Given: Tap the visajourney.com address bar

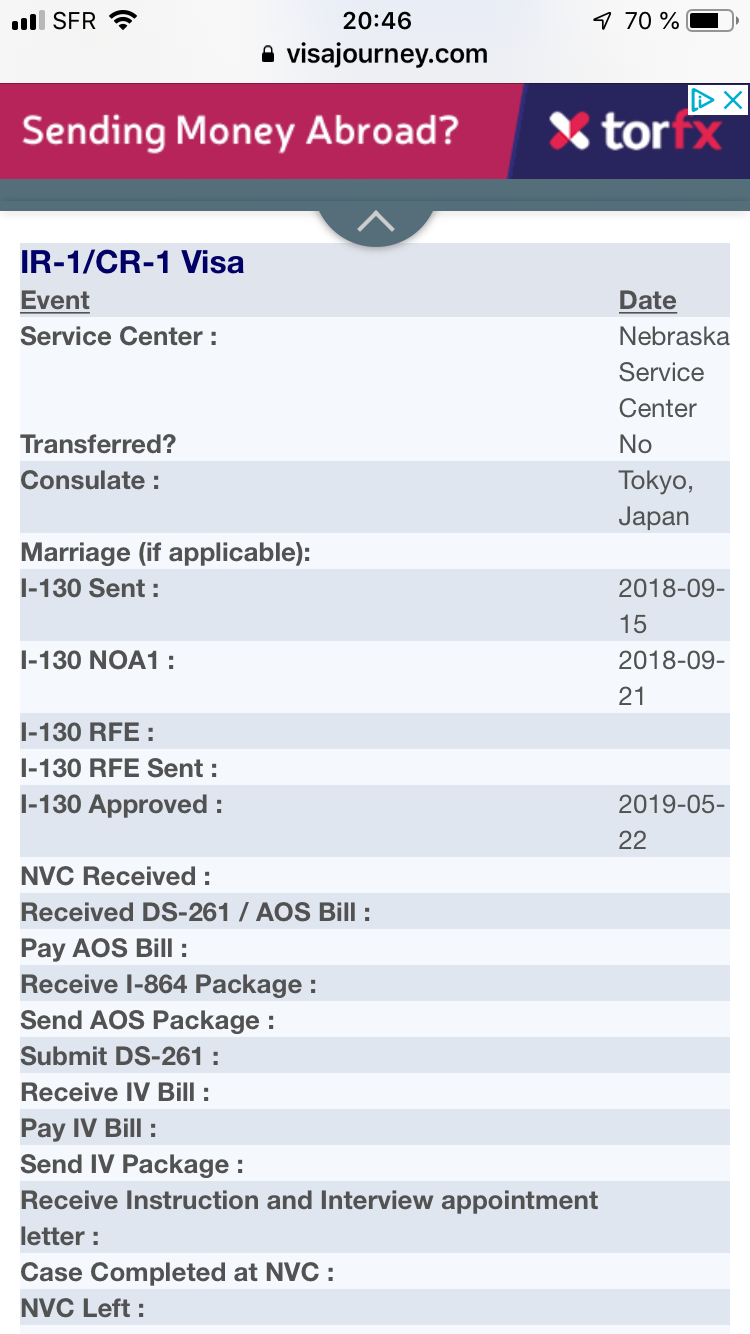Looking at the screenshot, I should point(375,54).
